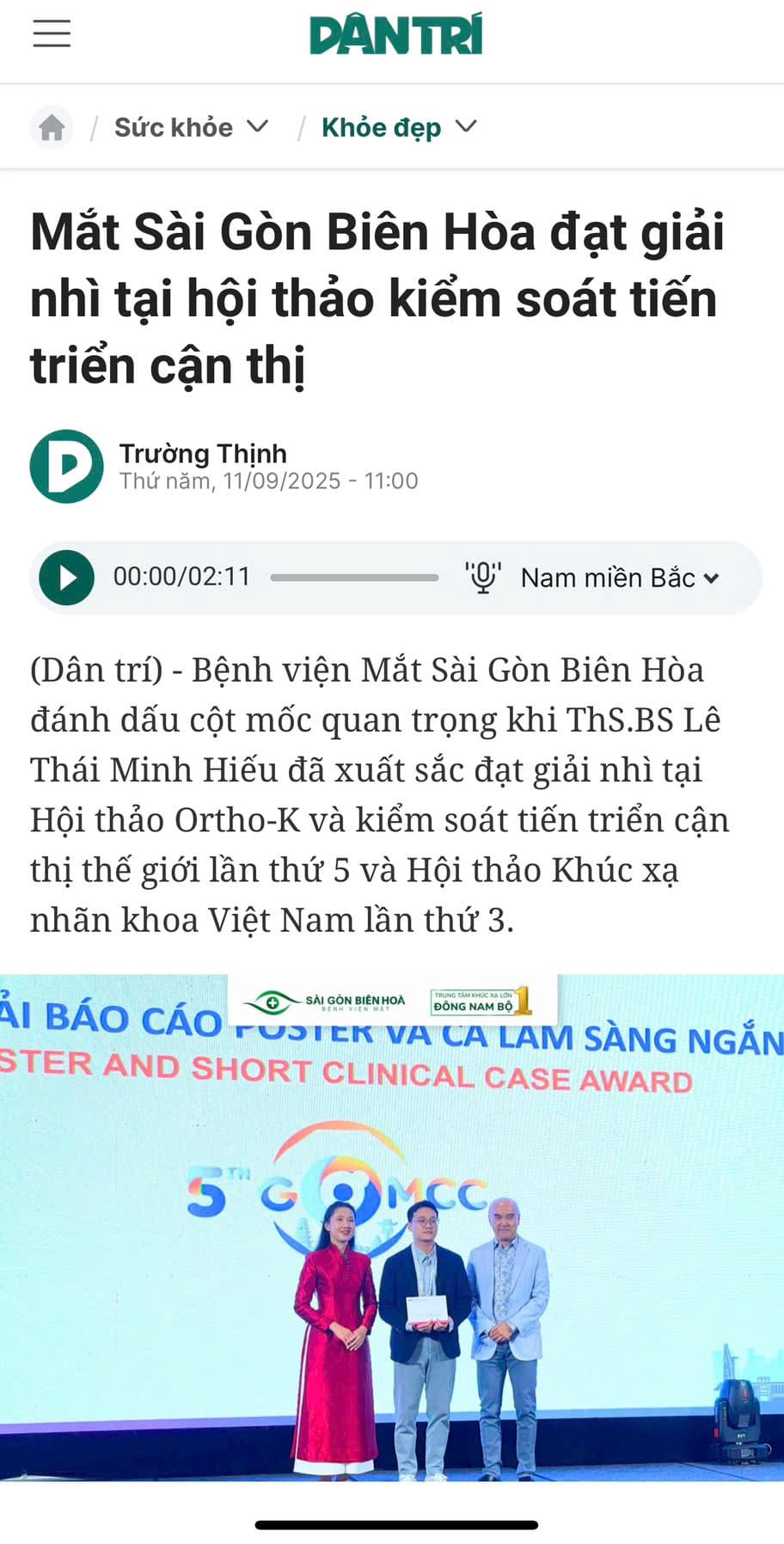Open the Trường Thịnh author page
This screenshot has height=1544, width=784.
[x=203, y=453]
